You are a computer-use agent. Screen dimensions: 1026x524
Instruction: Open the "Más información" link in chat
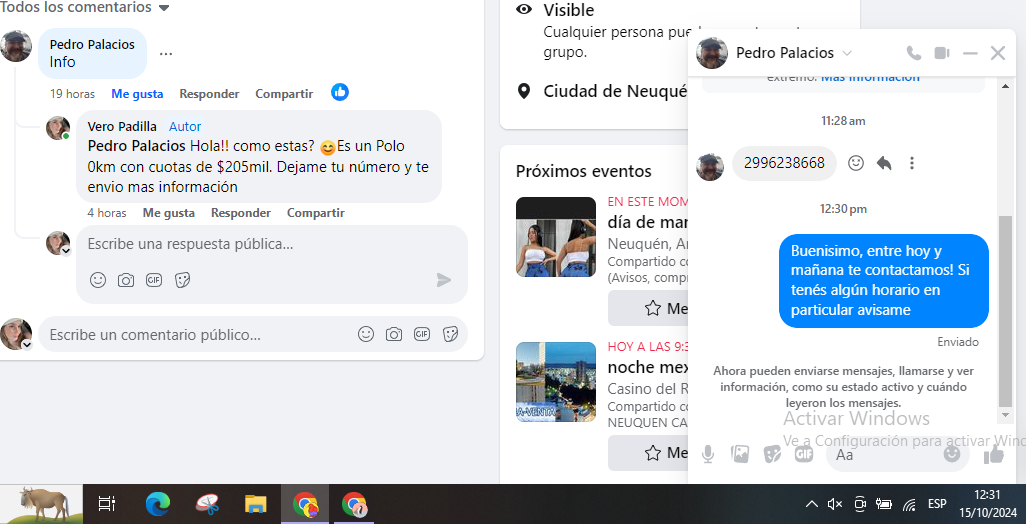pos(870,78)
